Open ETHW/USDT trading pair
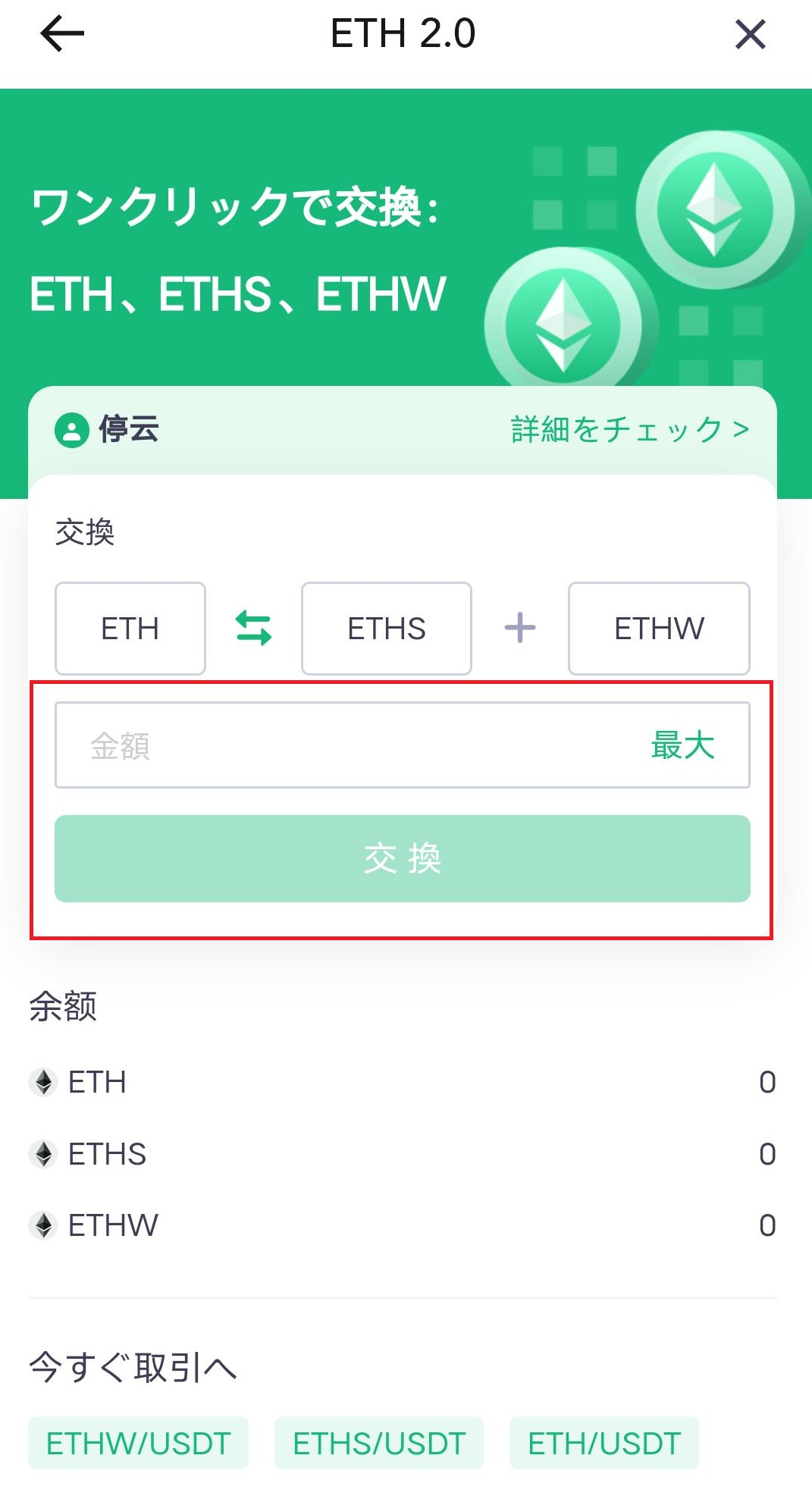 138,1443
